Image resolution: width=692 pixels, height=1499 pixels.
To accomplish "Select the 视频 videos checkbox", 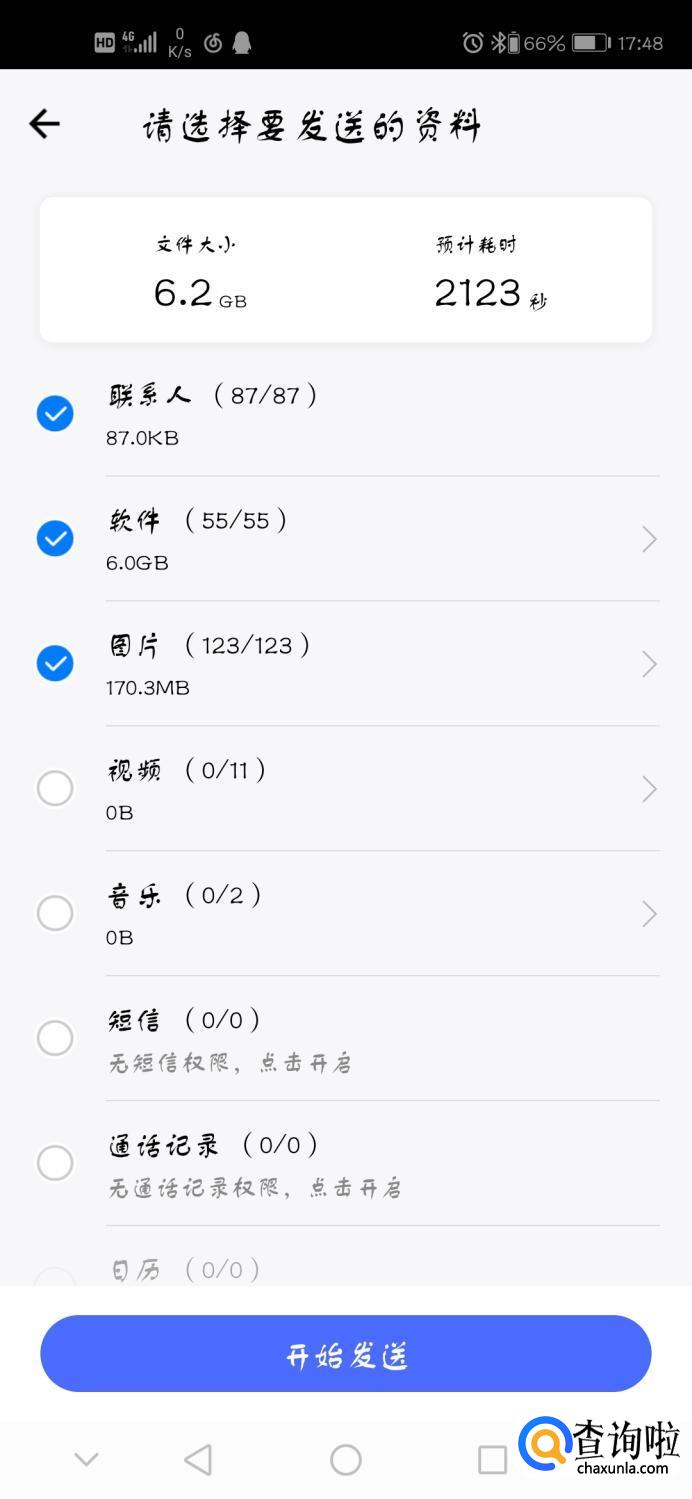I will [55, 788].
